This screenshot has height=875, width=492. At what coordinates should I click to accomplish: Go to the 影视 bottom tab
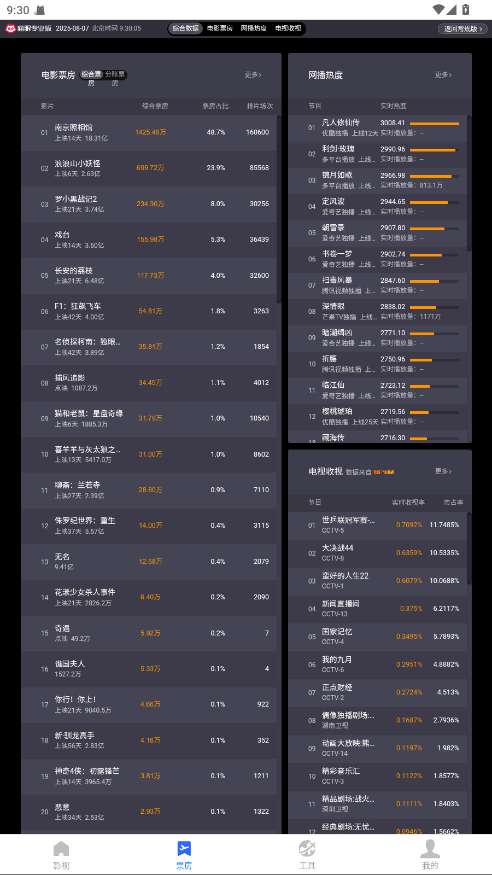pos(61,855)
